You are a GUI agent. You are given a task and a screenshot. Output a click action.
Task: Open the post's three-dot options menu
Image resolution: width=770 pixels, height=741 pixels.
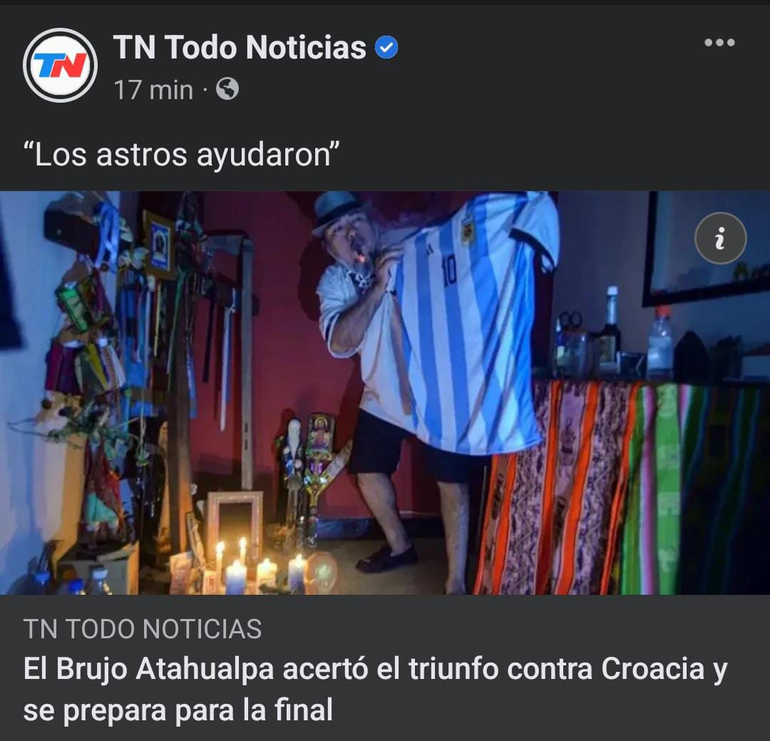719,43
